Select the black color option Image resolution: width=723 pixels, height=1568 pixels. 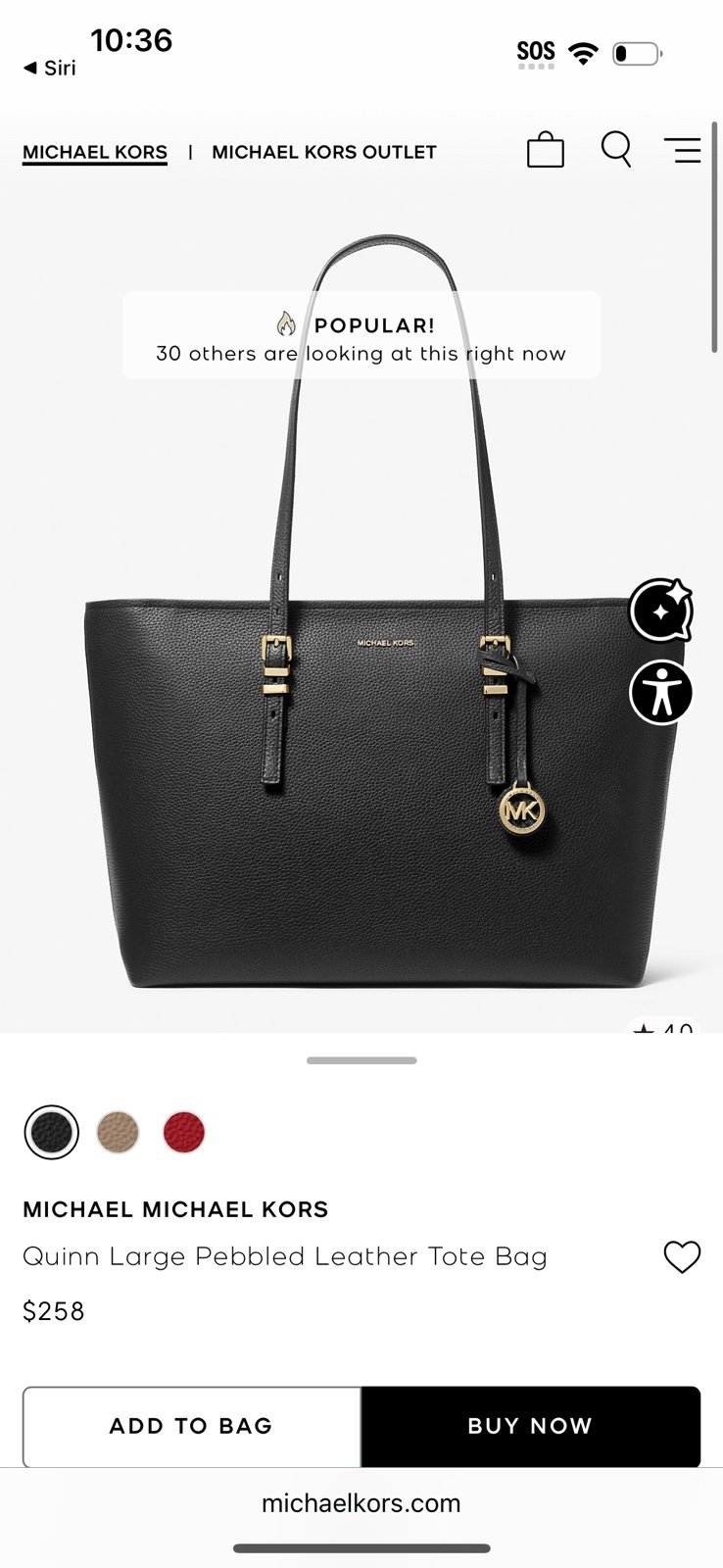(x=51, y=1132)
